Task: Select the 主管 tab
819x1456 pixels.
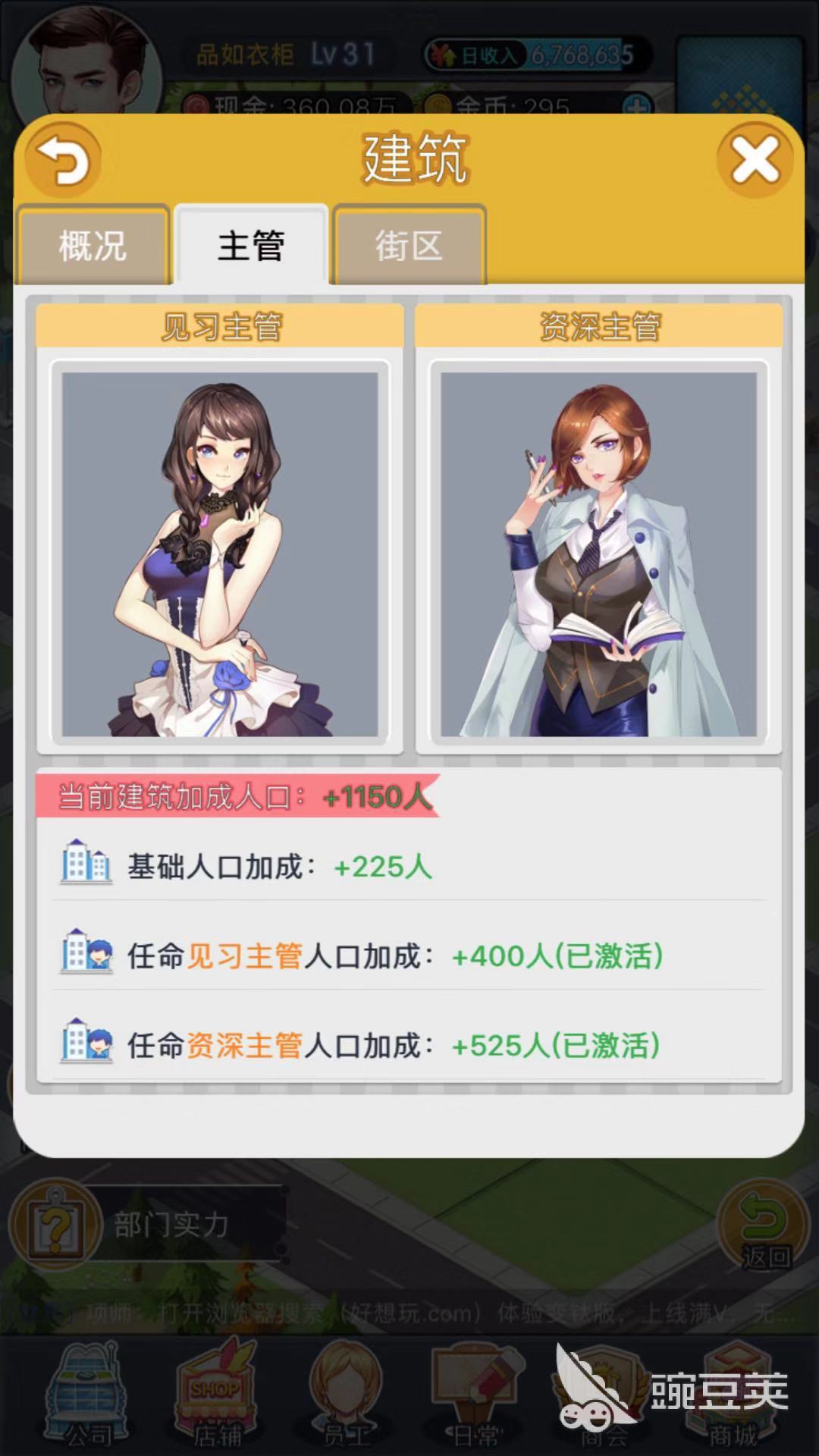Action: [x=251, y=246]
